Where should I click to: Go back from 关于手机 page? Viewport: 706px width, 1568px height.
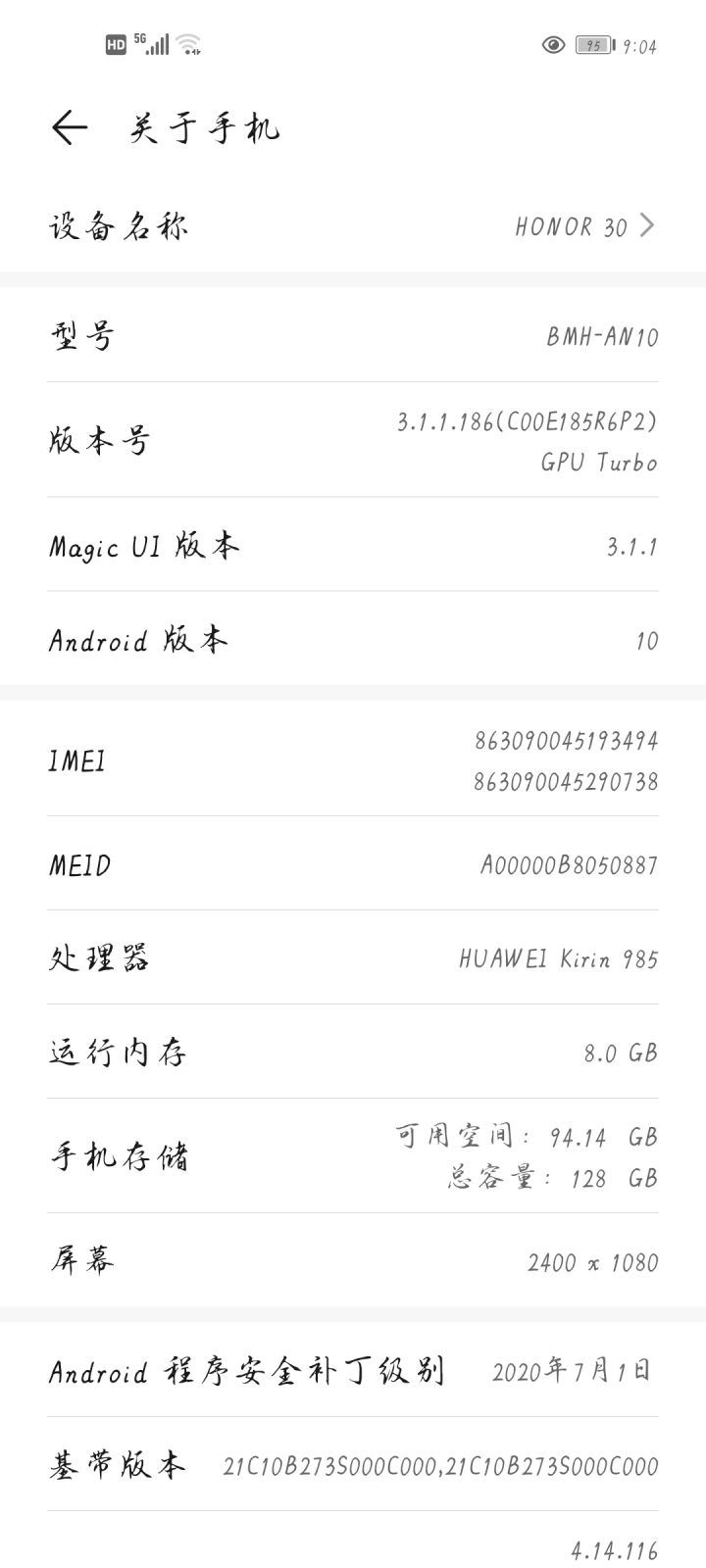point(69,127)
